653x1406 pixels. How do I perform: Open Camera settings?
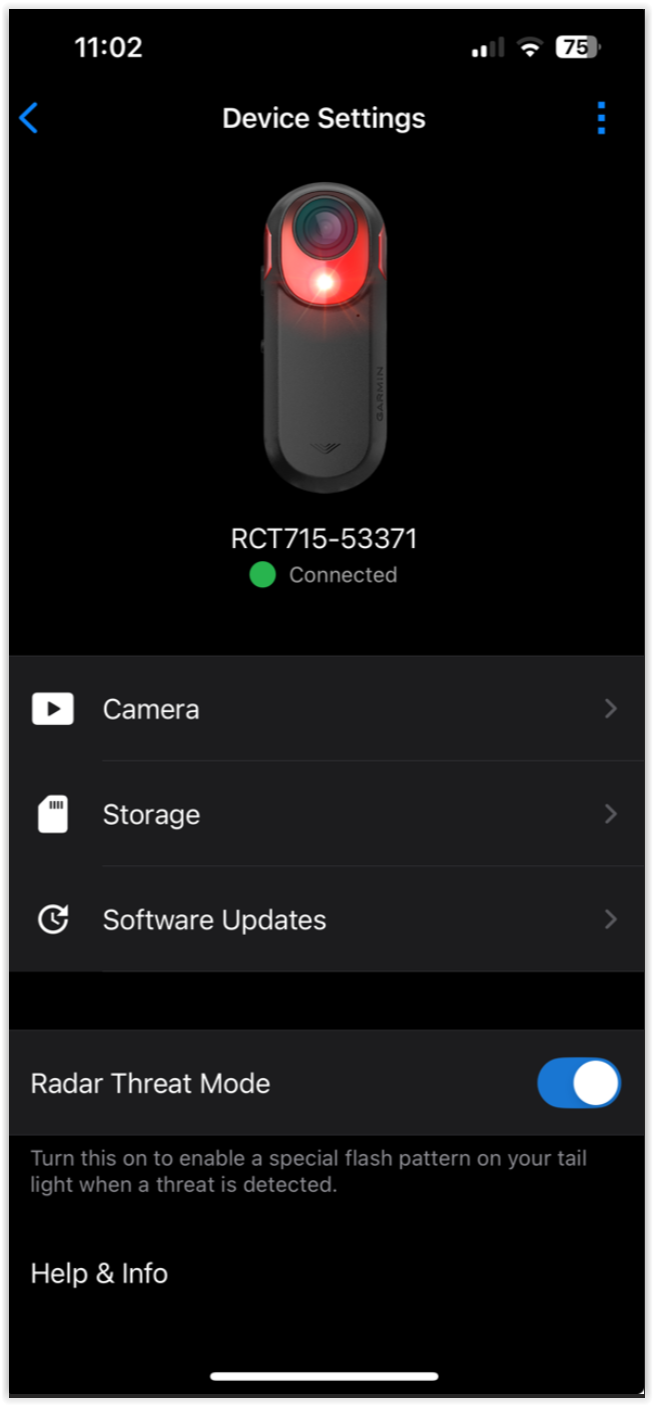[x=326, y=709]
